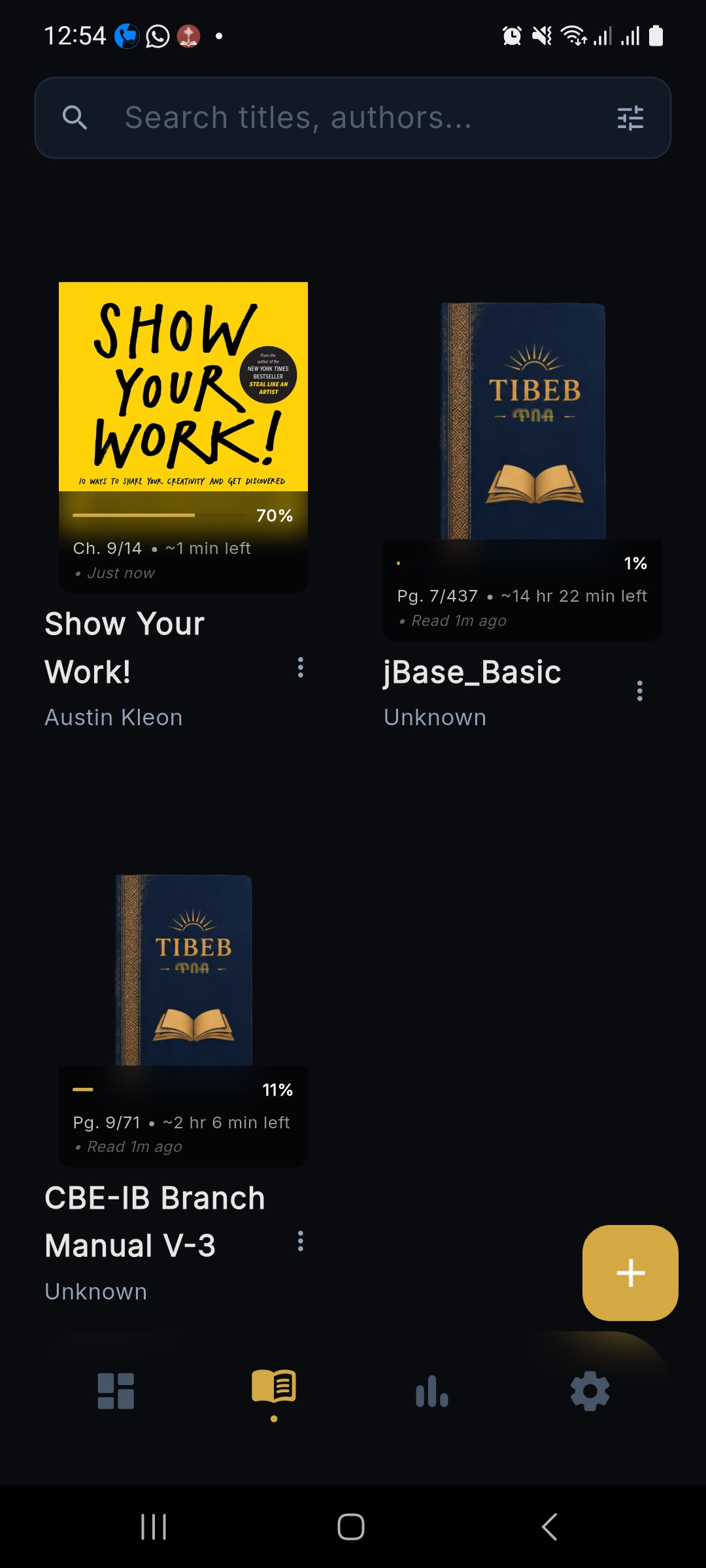
Task: Open the Show Your Work! book
Action: (183, 437)
